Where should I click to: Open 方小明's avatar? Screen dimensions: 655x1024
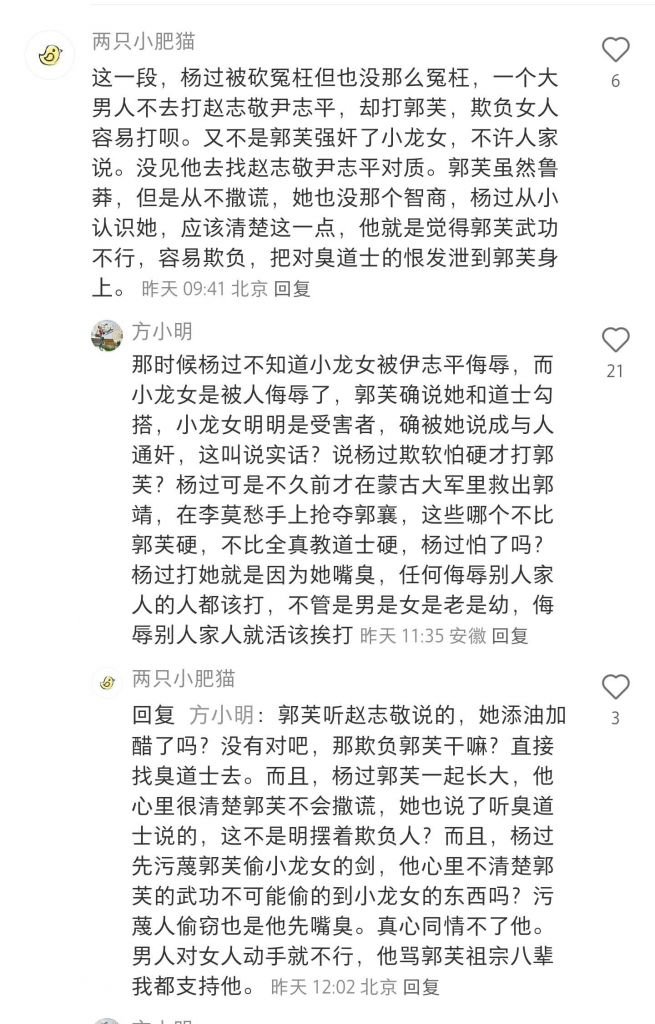pyautogui.click(x=107, y=335)
